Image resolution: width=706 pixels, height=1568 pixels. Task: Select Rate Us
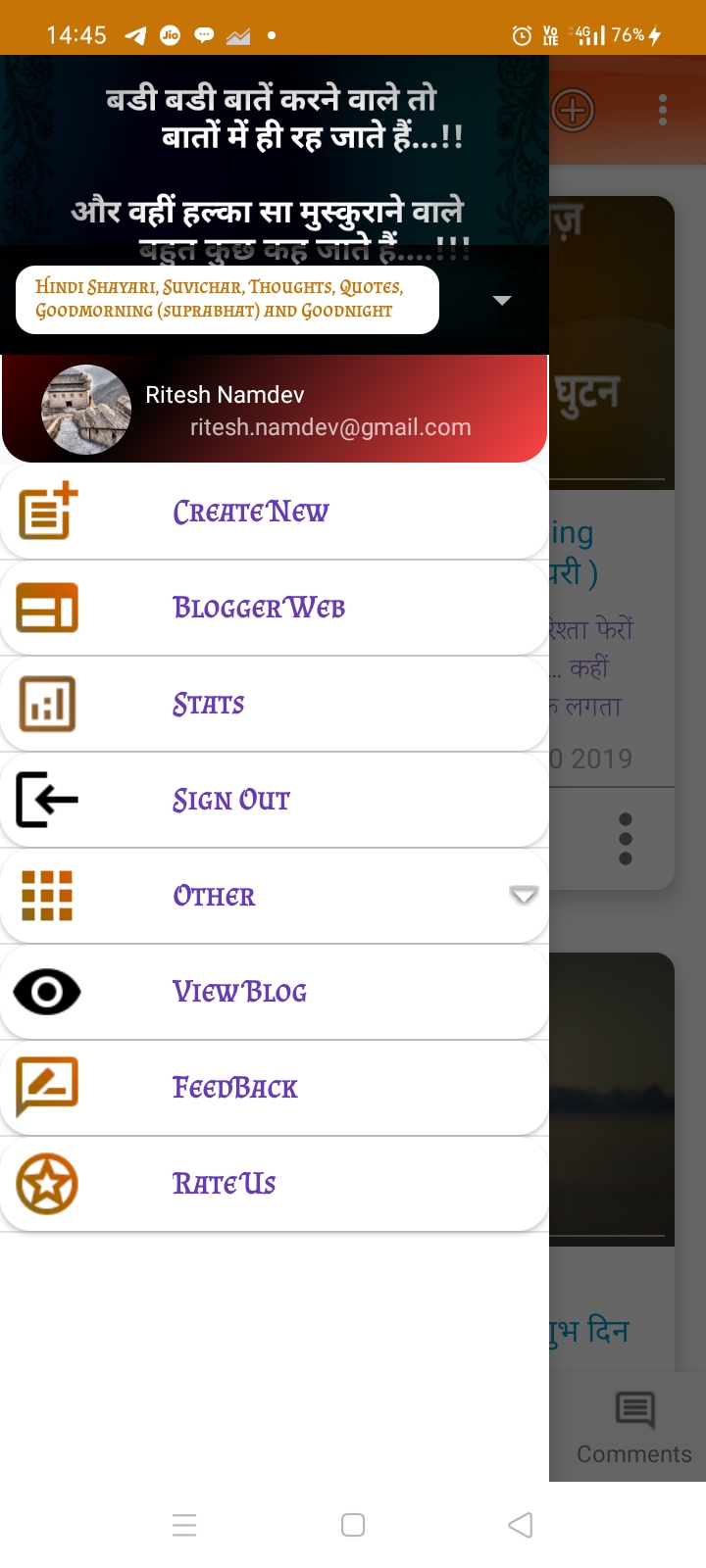click(274, 1184)
